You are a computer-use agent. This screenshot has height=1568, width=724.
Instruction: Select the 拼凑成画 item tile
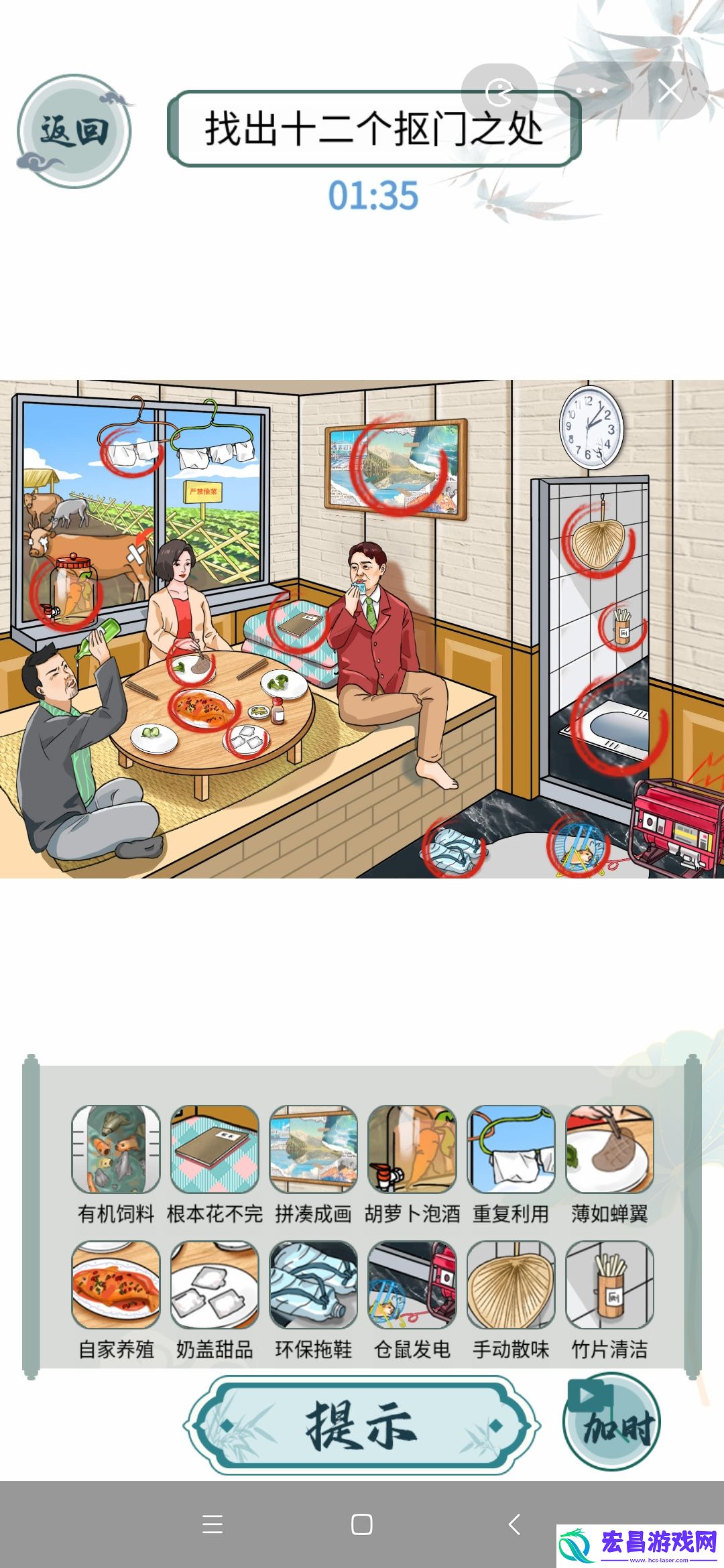[313, 1150]
